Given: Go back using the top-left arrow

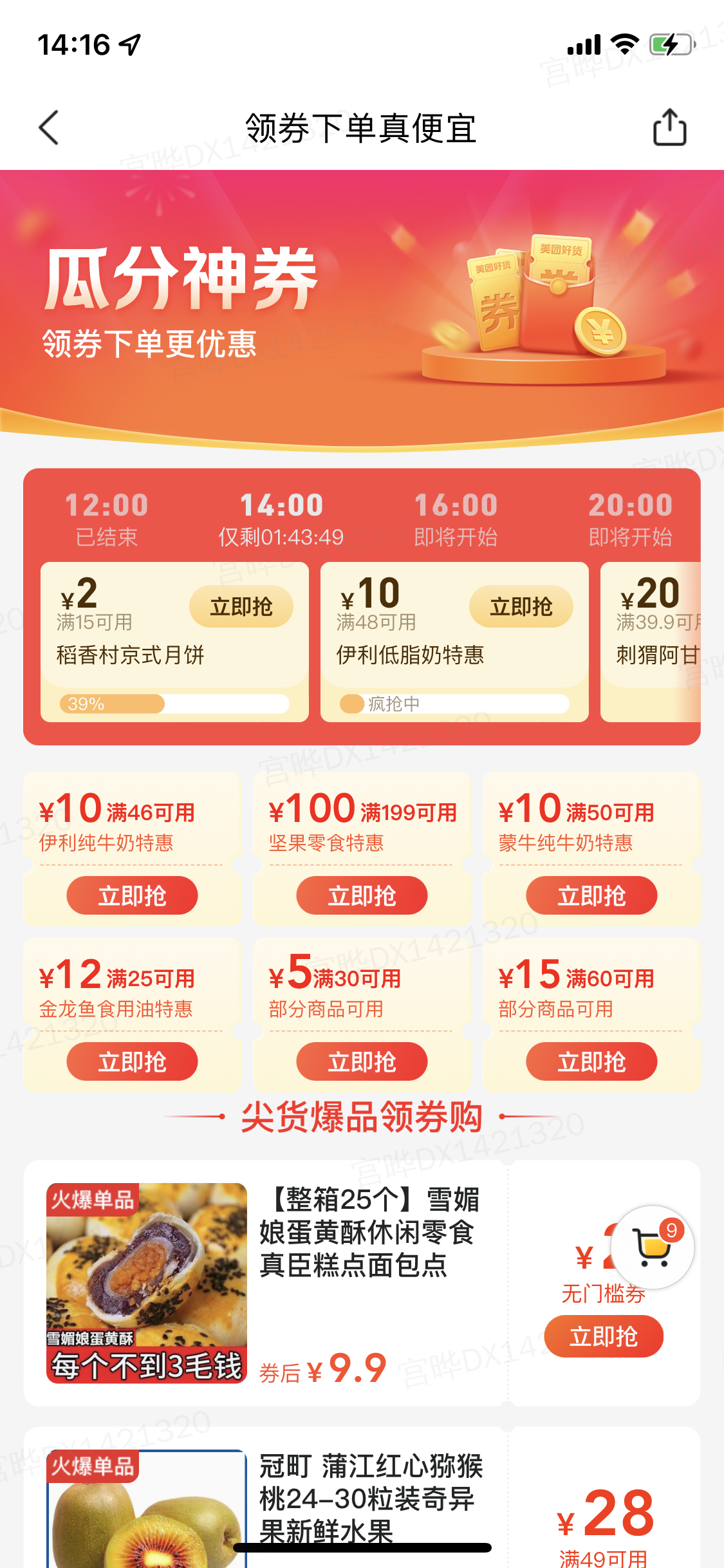Looking at the screenshot, I should pos(50,127).
